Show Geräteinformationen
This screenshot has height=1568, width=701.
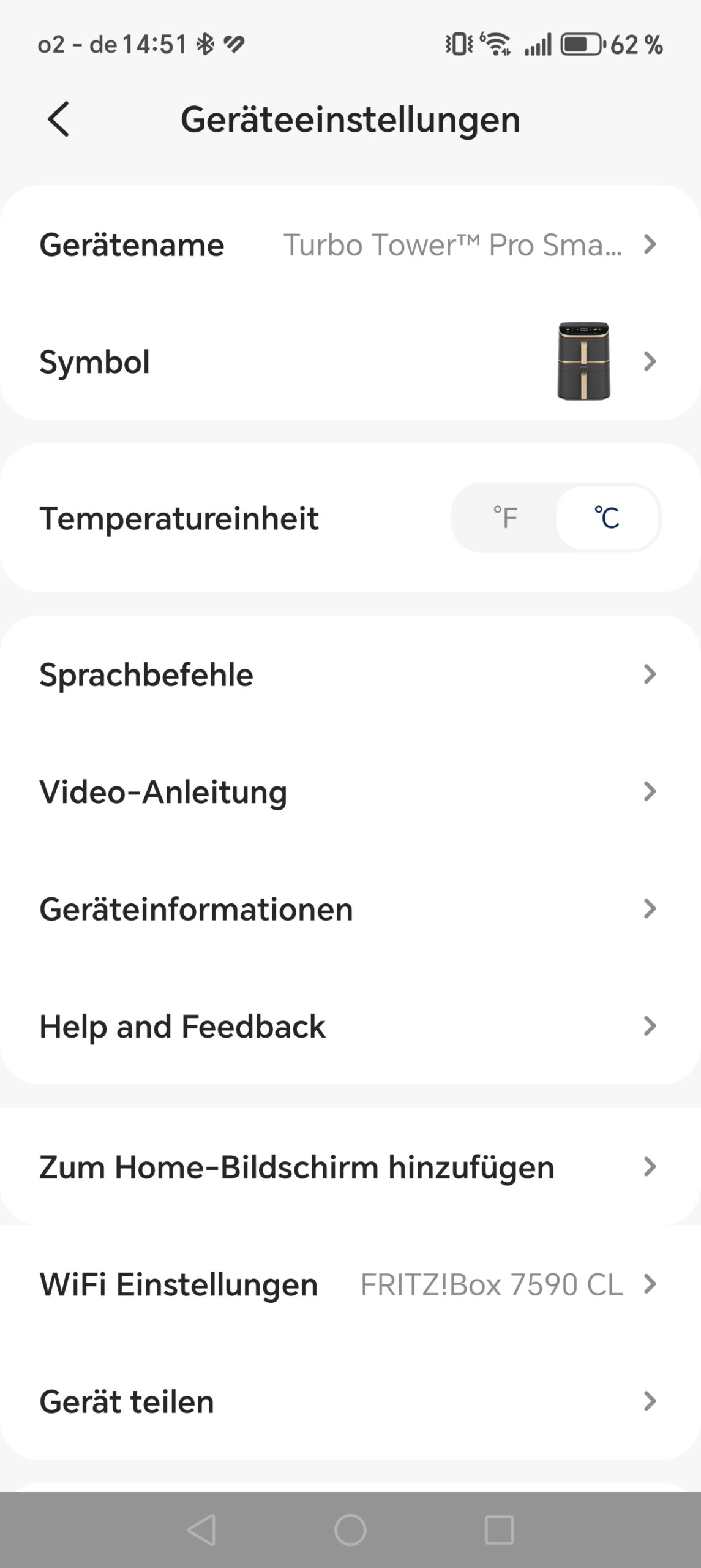(x=350, y=909)
